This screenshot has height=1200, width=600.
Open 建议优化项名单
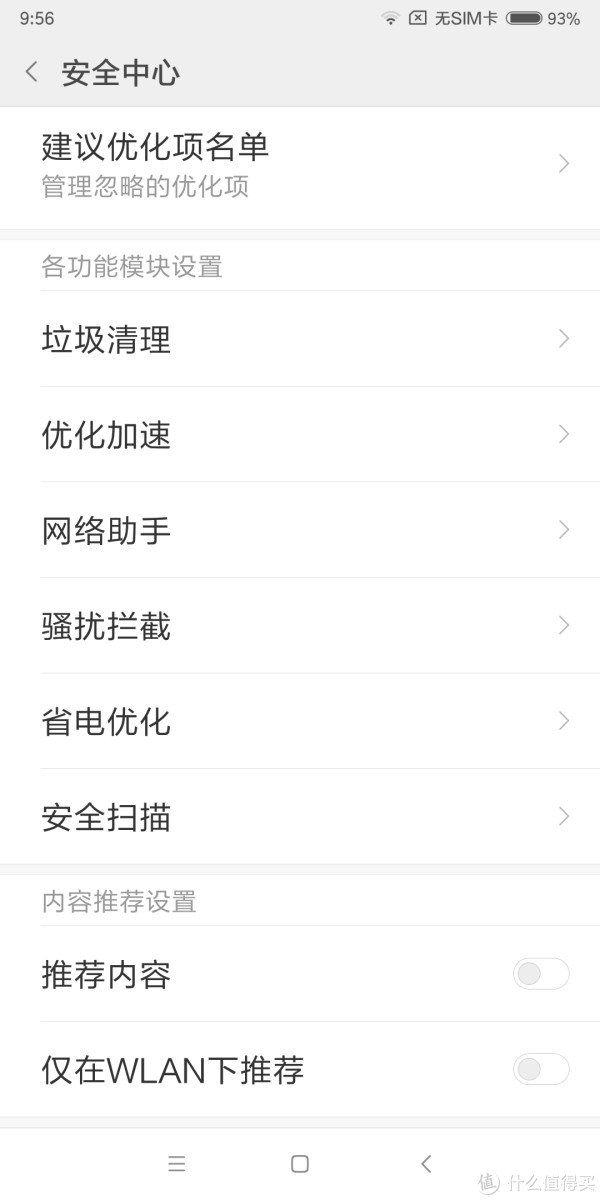[x=300, y=167]
